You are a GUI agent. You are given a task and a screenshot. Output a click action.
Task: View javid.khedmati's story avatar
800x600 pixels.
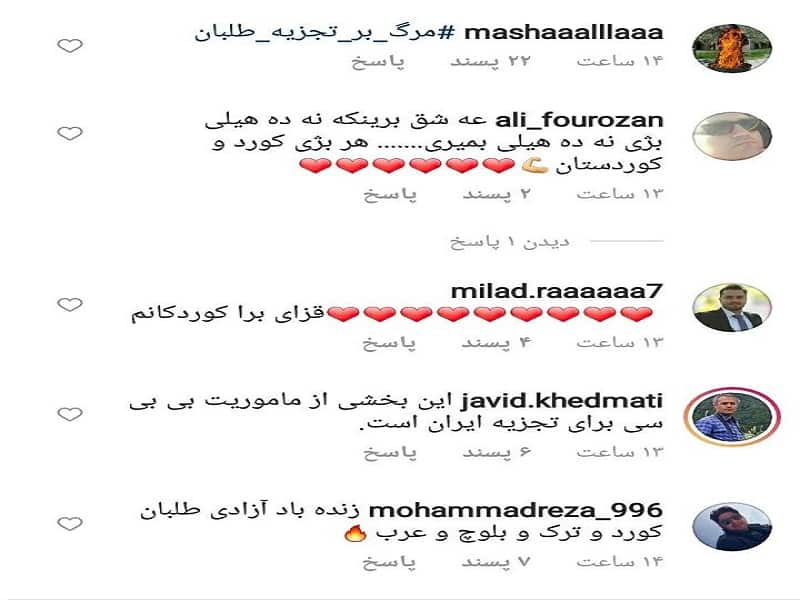(732, 417)
